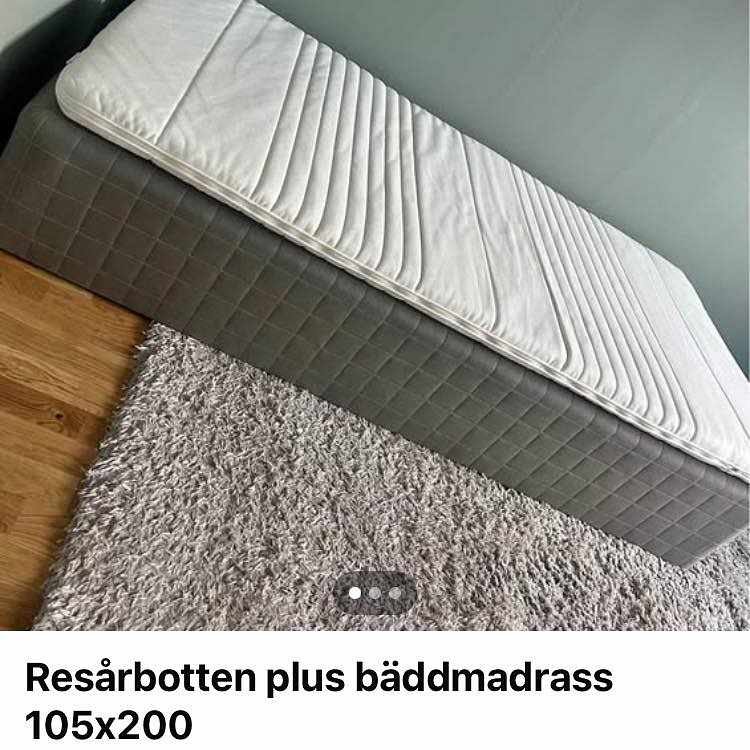This screenshot has height=750, width=750.
Task: Tap the photo carousel page indicator dots
Action: tap(374, 593)
